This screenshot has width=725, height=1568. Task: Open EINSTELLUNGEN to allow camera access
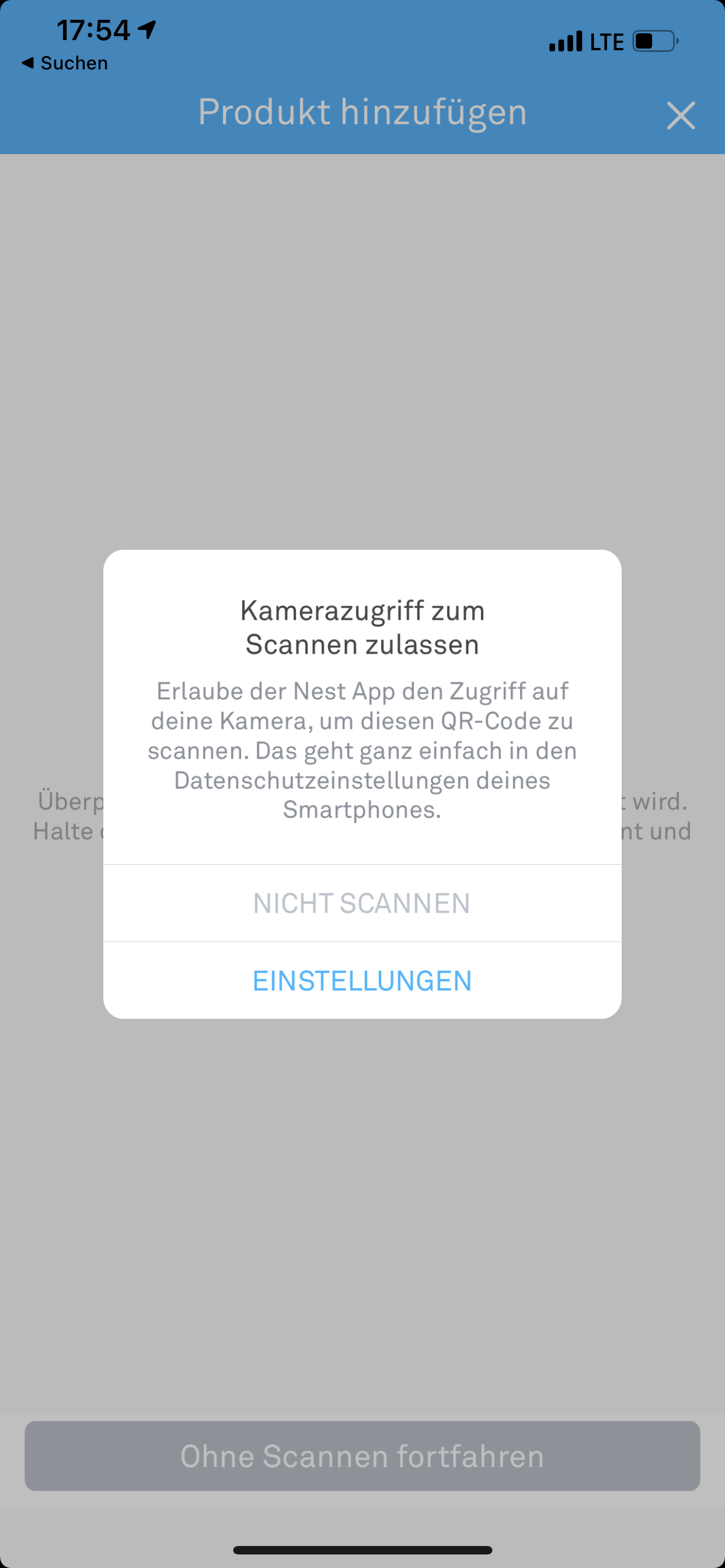tap(362, 980)
